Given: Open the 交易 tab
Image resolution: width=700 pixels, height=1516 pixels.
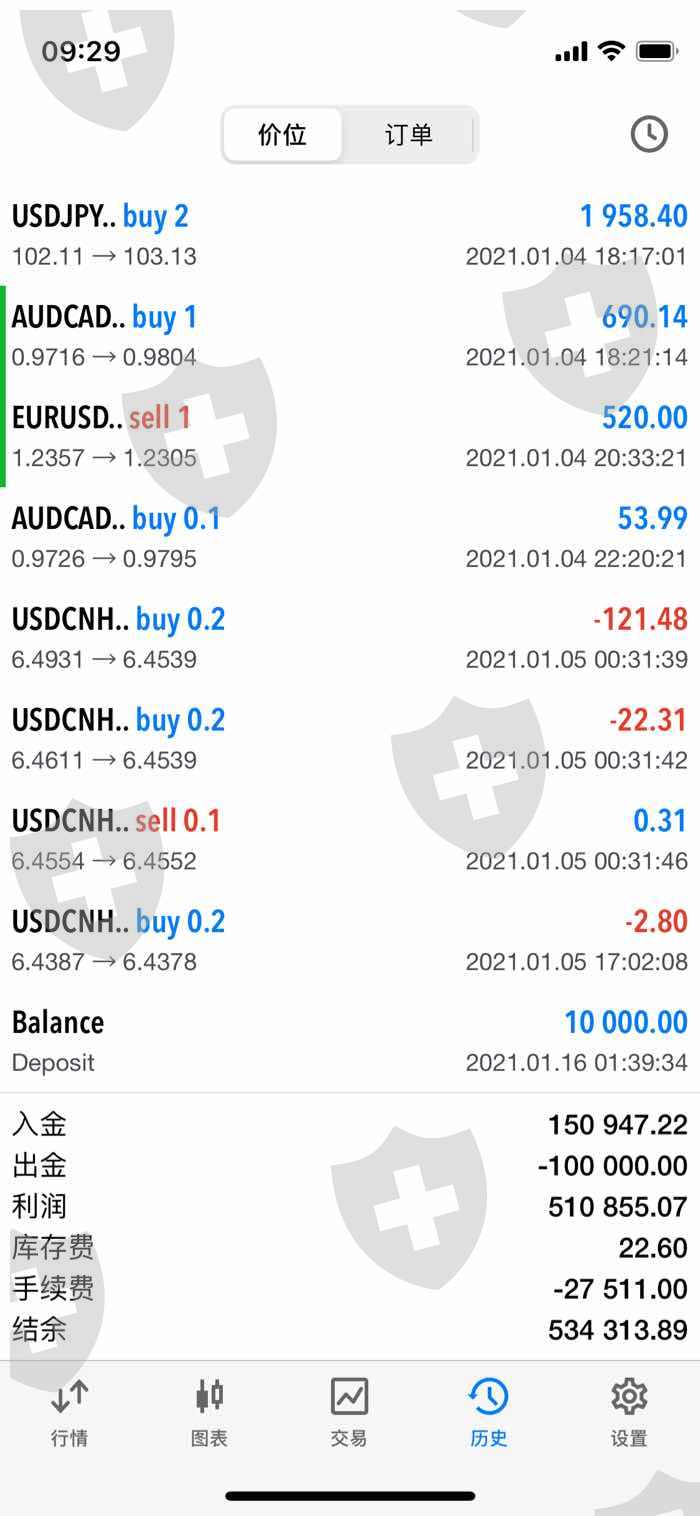Looking at the screenshot, I should 349,1412.
